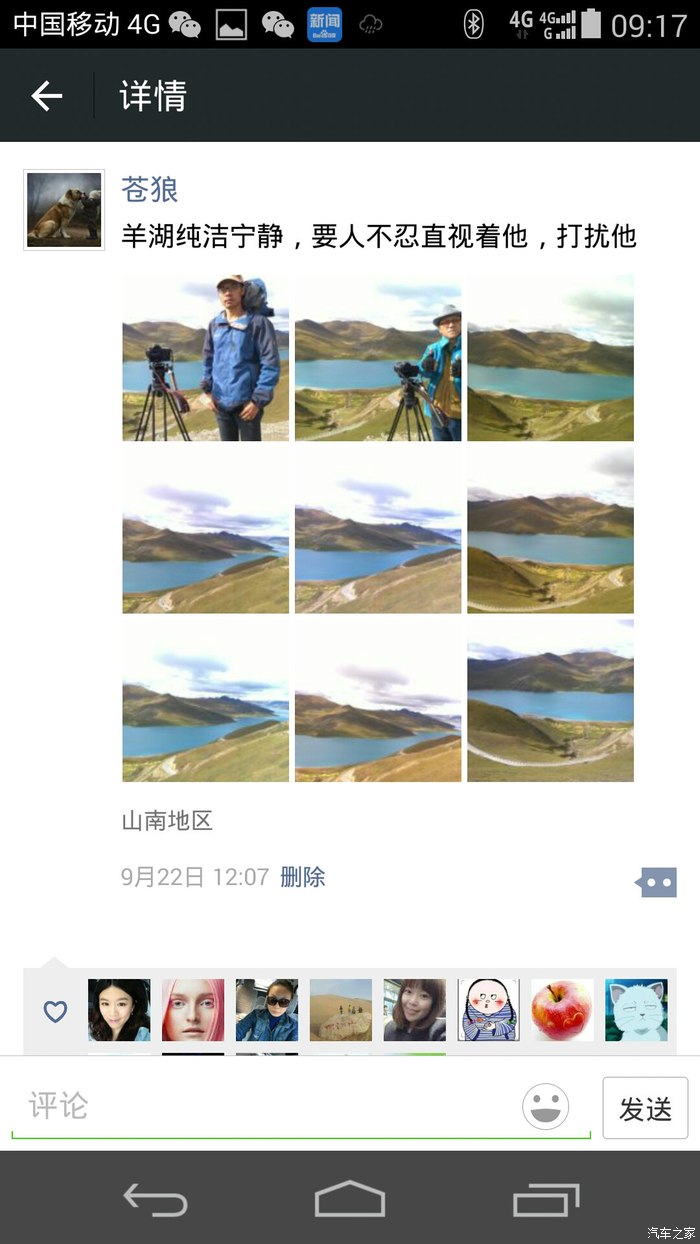Open the pink-haired avatar's profile
The width and height of the screenshot is (700, 1244).
click(193, 1010)
